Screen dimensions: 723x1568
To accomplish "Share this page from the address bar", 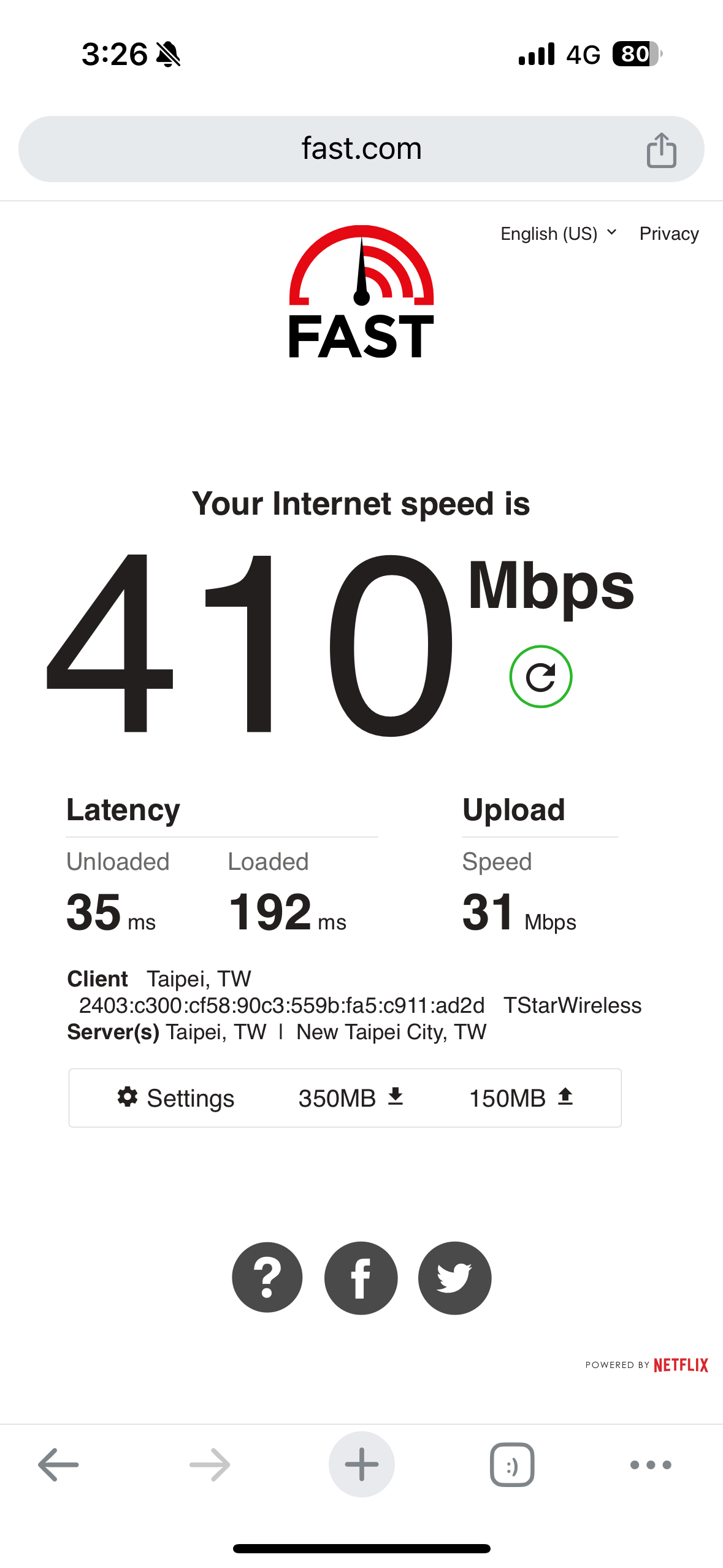I will [661, 150].
